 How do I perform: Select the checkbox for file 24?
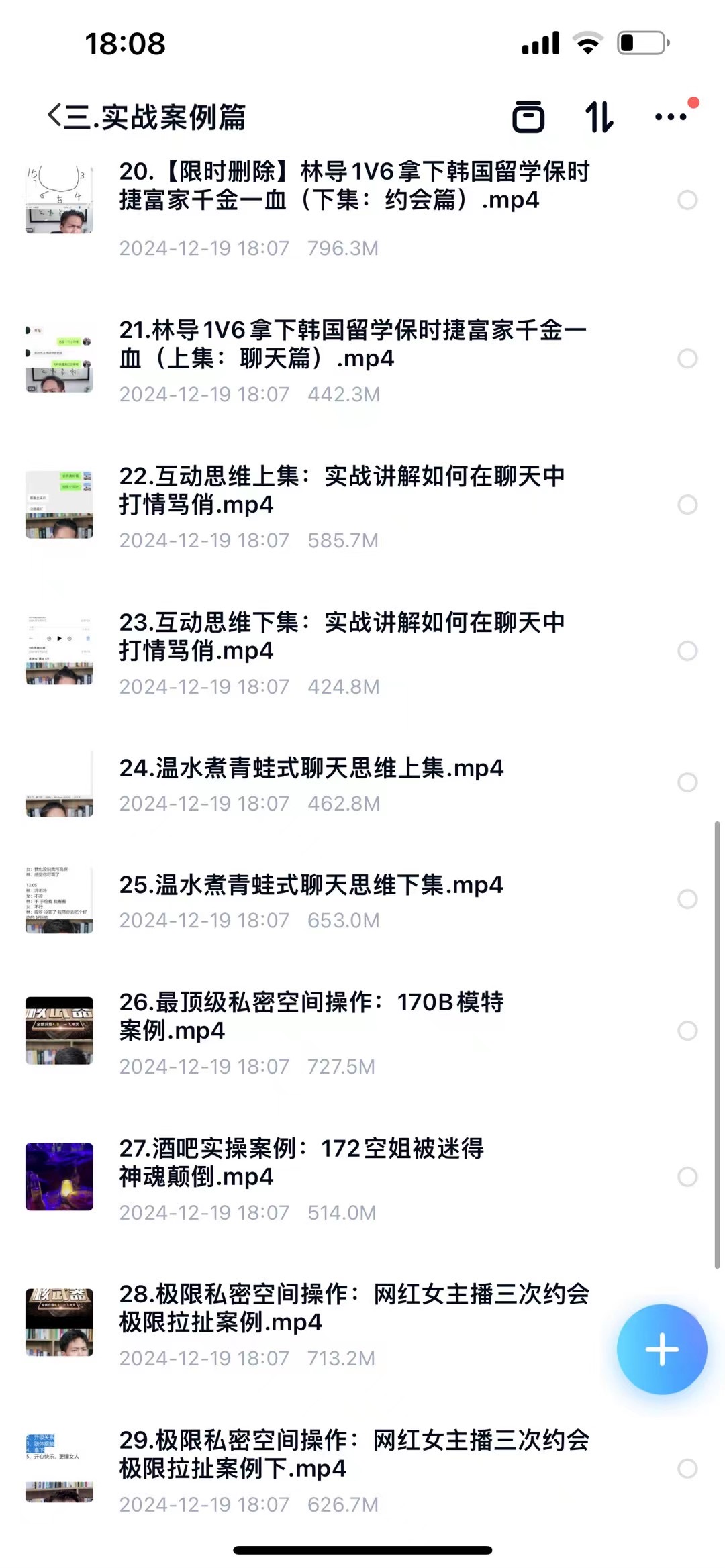tap(687, 782)
